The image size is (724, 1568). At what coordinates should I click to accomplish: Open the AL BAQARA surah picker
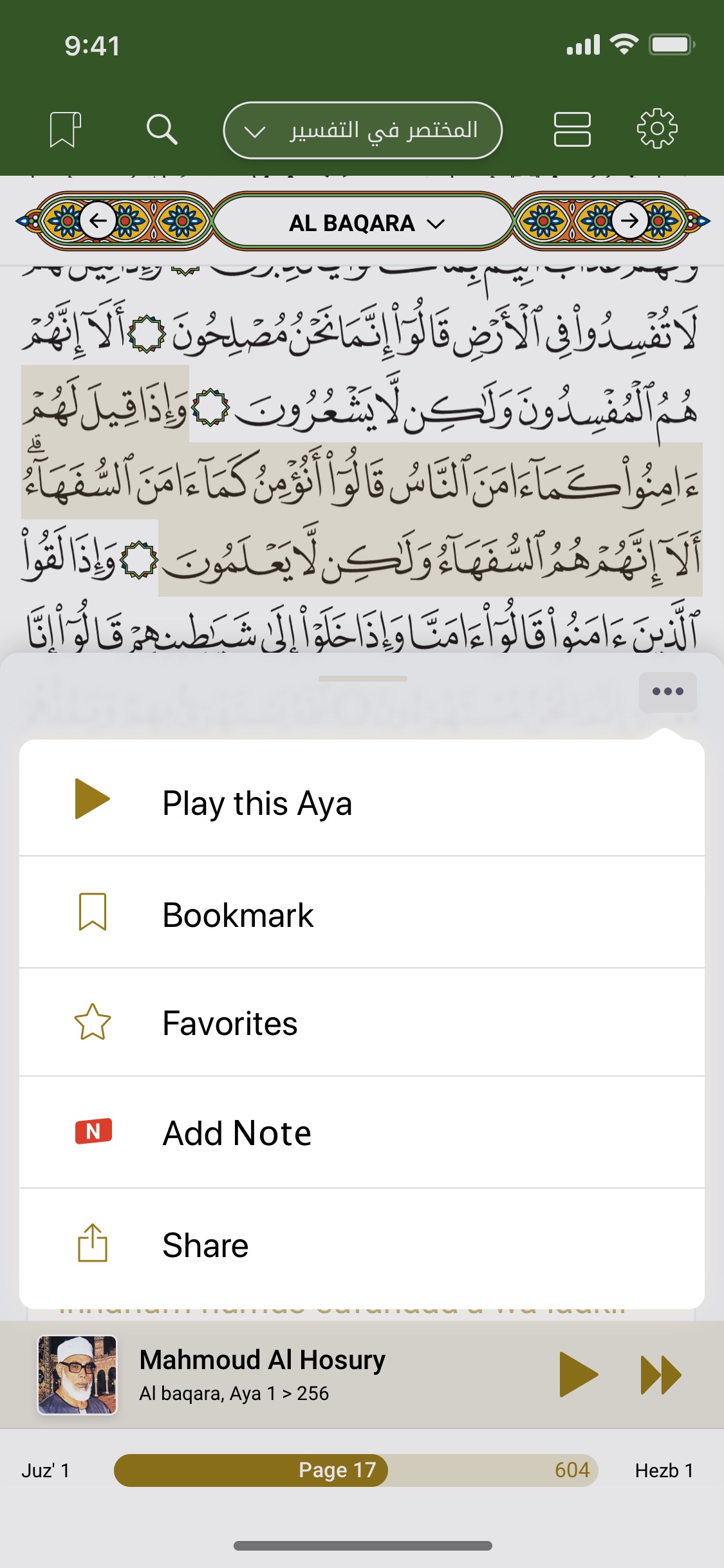click(x=364, y=223)
